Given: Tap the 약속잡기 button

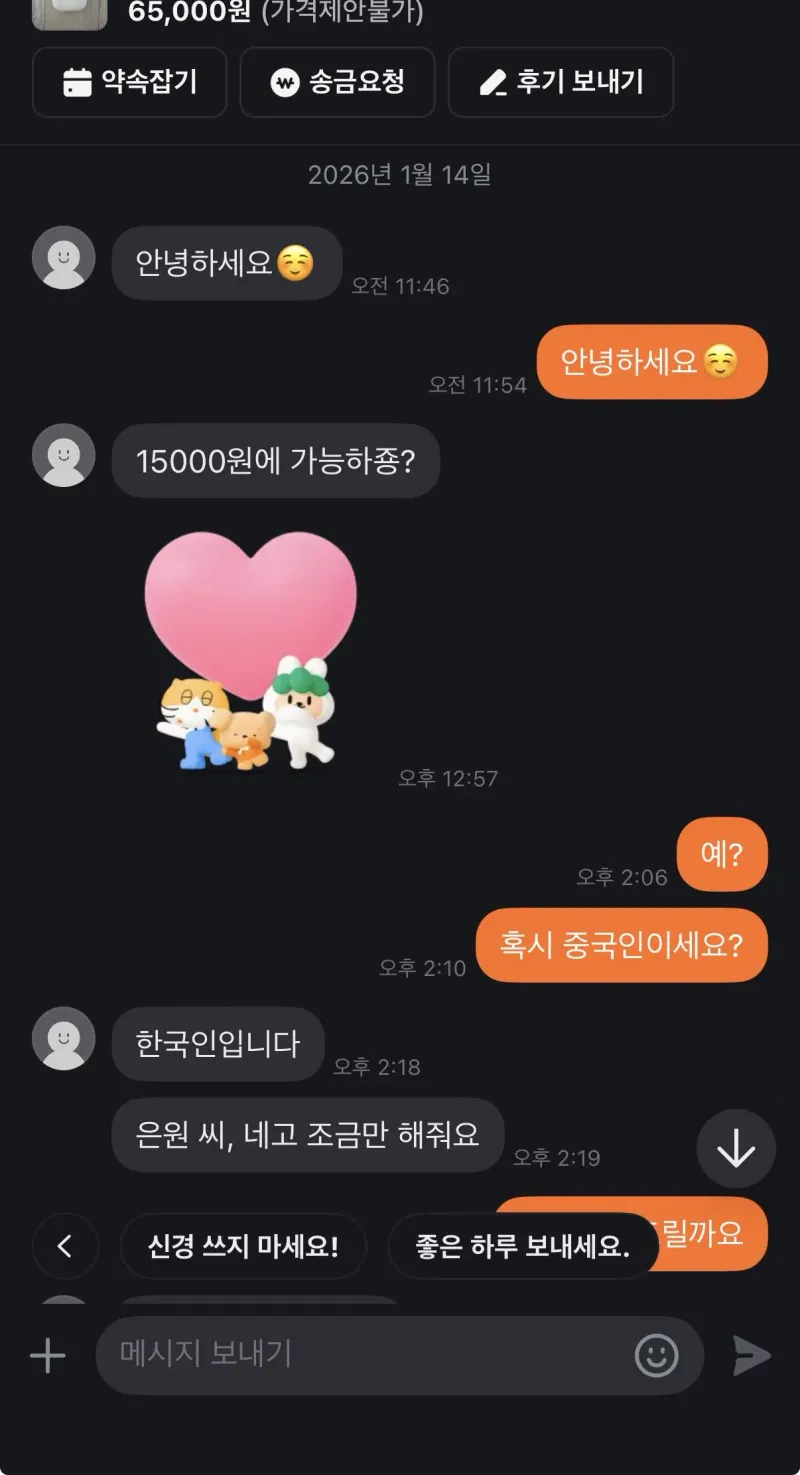Looking at the screenshot, I should [x=129, y=83].
